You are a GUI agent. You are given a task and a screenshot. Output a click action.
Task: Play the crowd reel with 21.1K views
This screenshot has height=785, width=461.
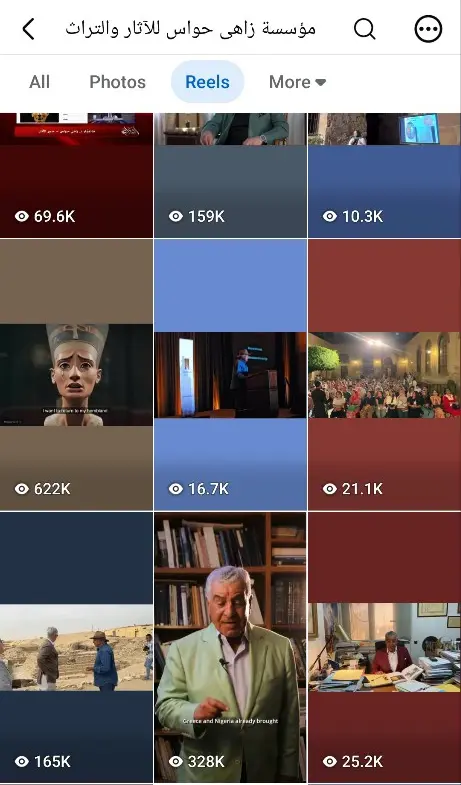[x=384, y=374]
